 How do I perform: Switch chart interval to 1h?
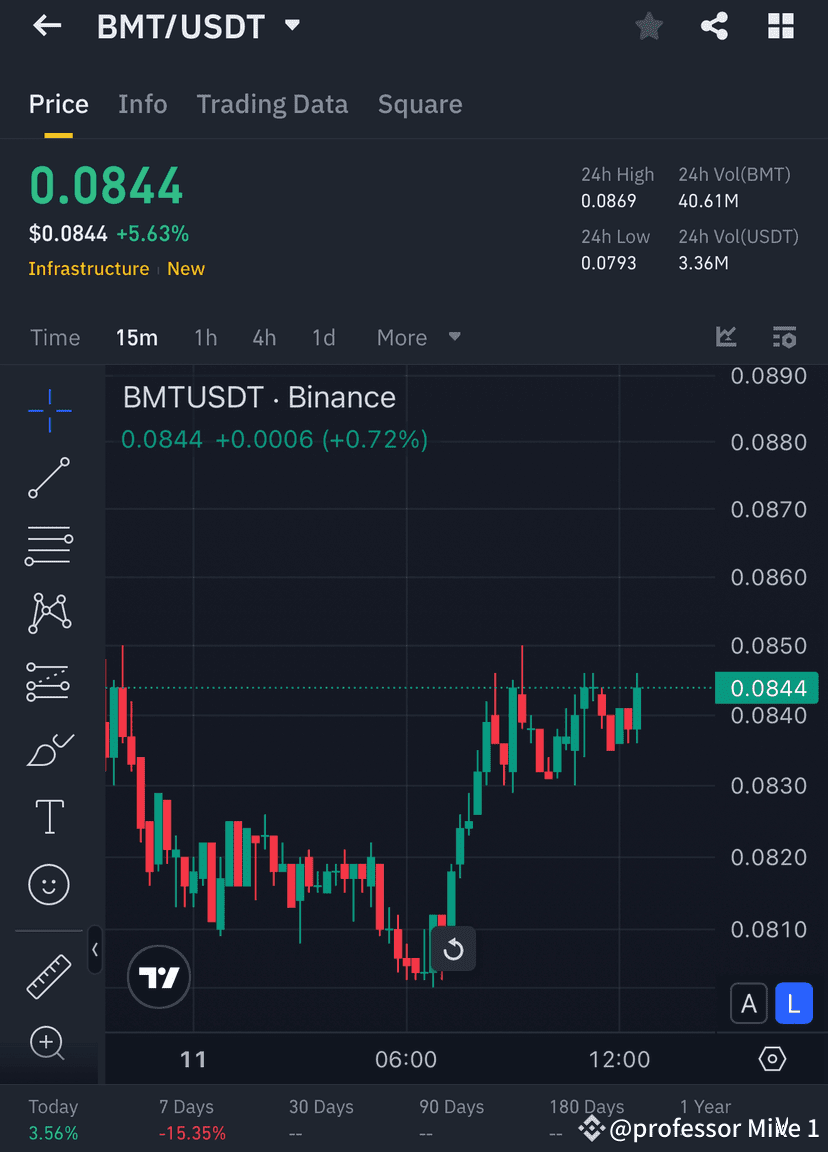[x=205, y=337]
